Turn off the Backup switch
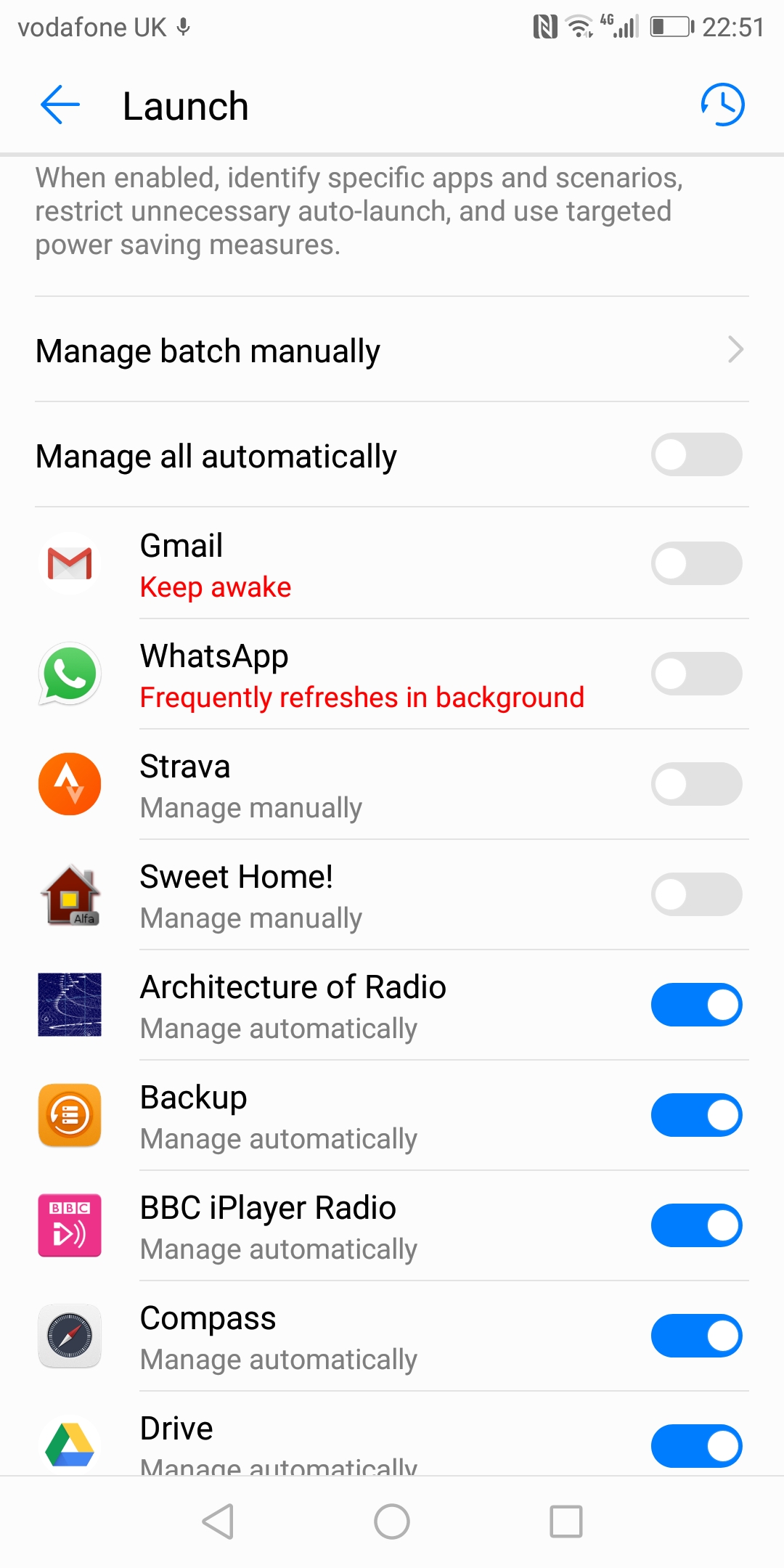Screen dimensions: 784x1568 [696, 1115]
